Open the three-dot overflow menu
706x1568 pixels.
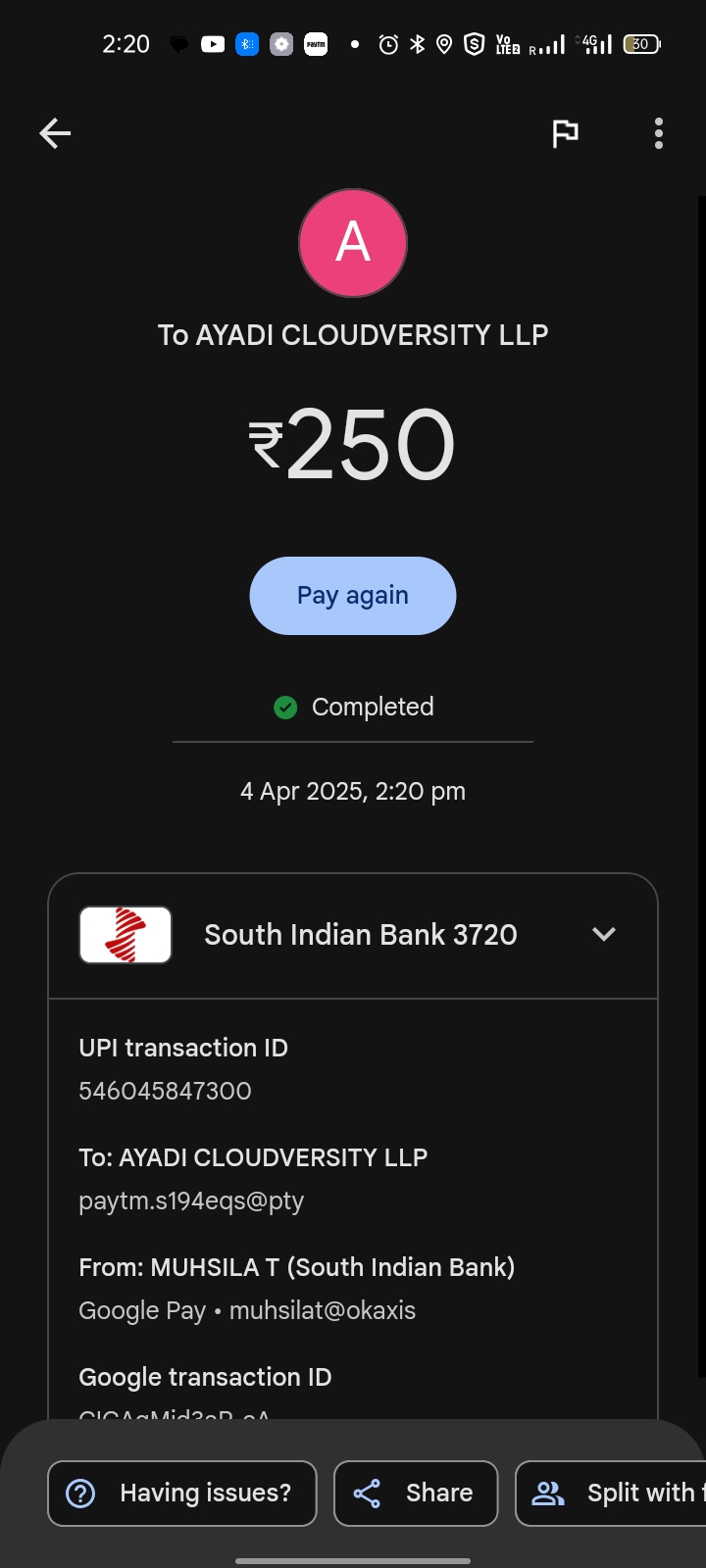(x=658, y=133)
